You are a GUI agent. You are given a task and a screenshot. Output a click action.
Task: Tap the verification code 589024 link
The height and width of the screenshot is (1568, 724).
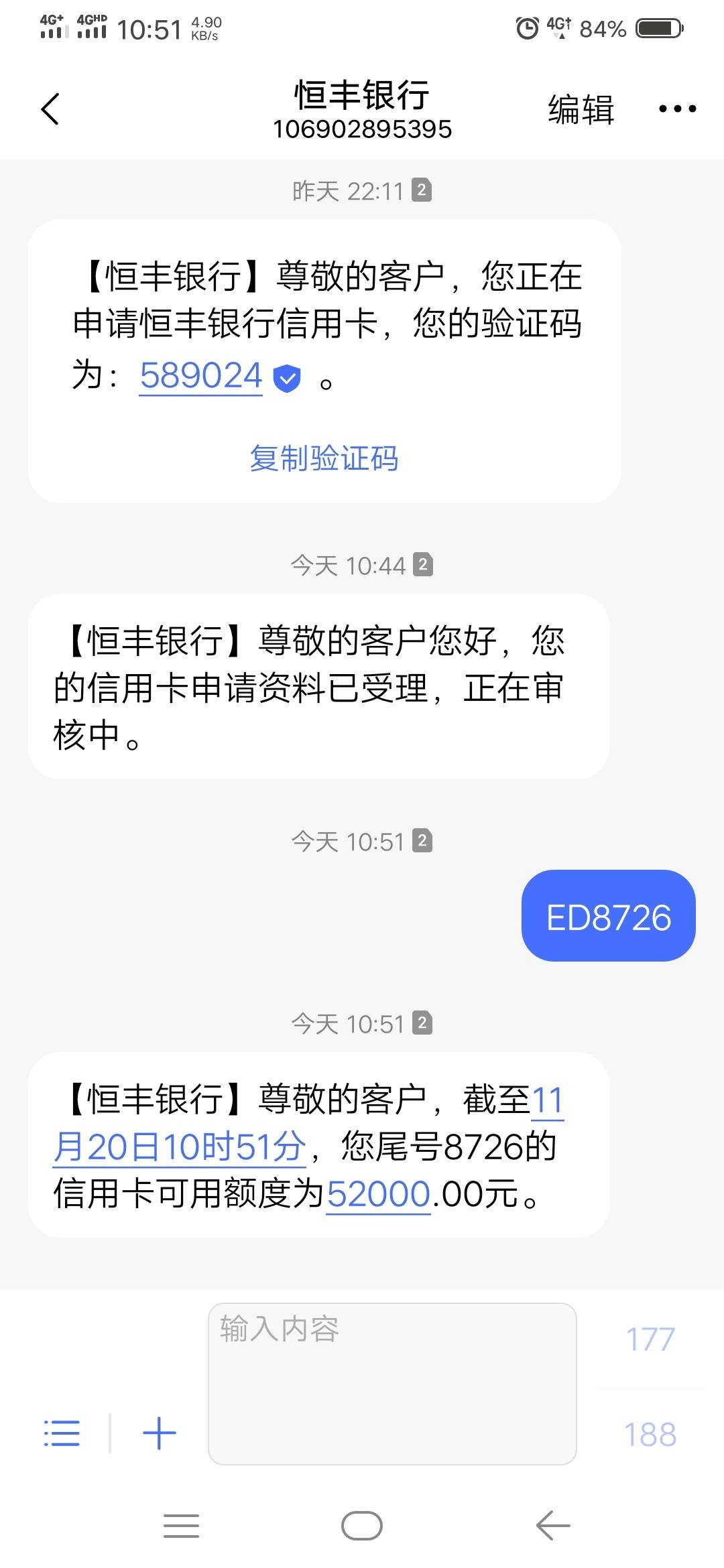click(201, 376)
